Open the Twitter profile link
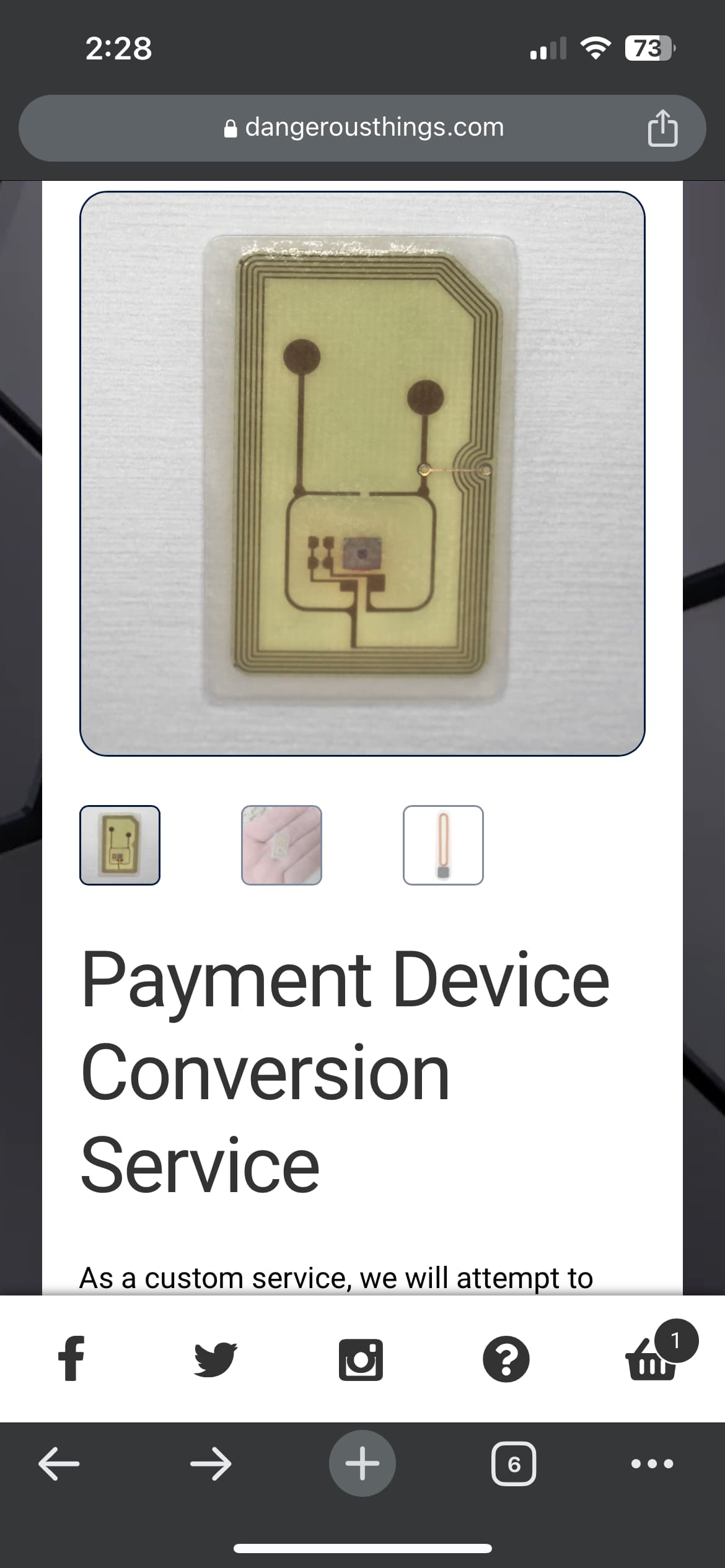Image resolution: width=725 pixels, height=1568 pixels. pos(215,1359)
